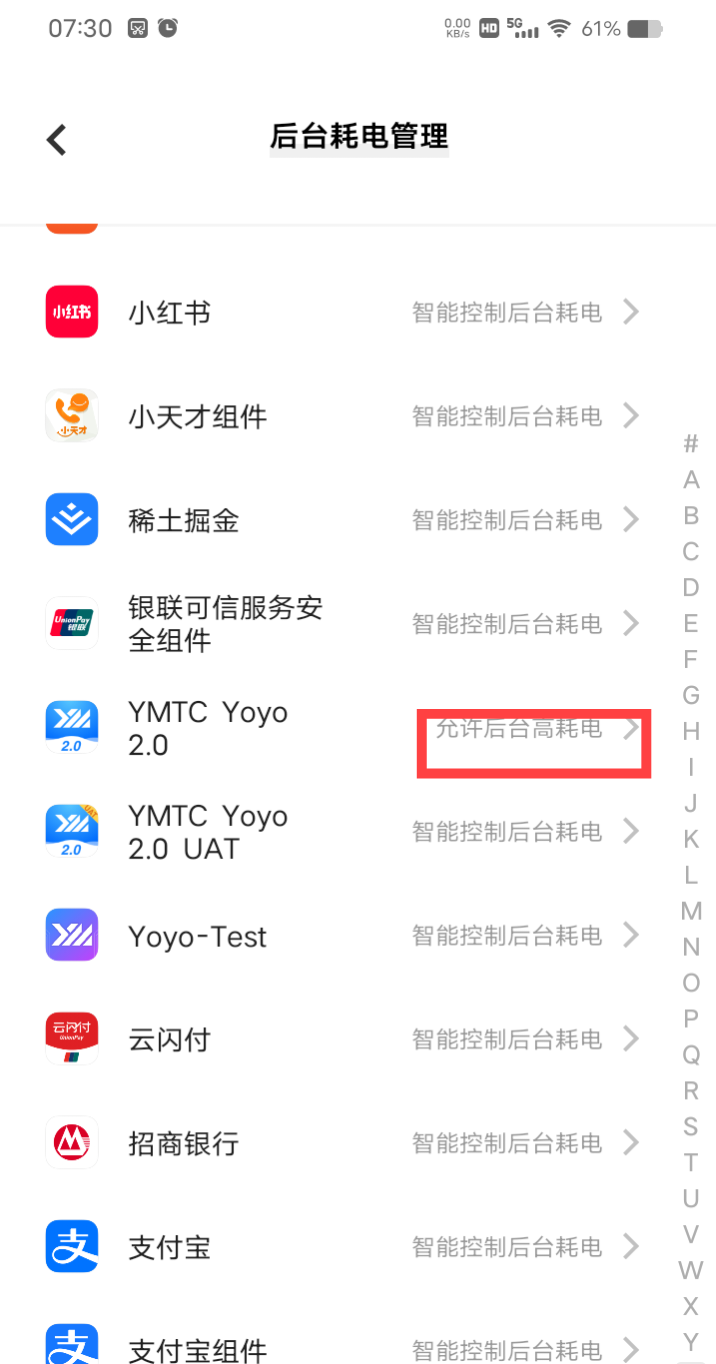Jump to letter A in index

pos(691,480)
